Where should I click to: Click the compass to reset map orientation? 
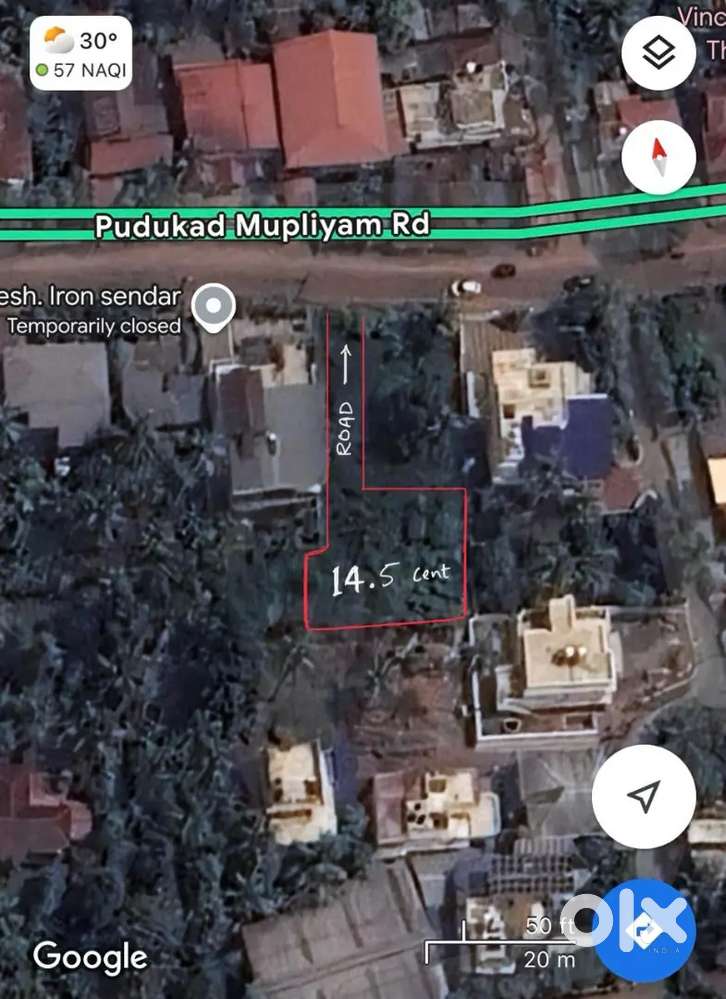[657, 157]
